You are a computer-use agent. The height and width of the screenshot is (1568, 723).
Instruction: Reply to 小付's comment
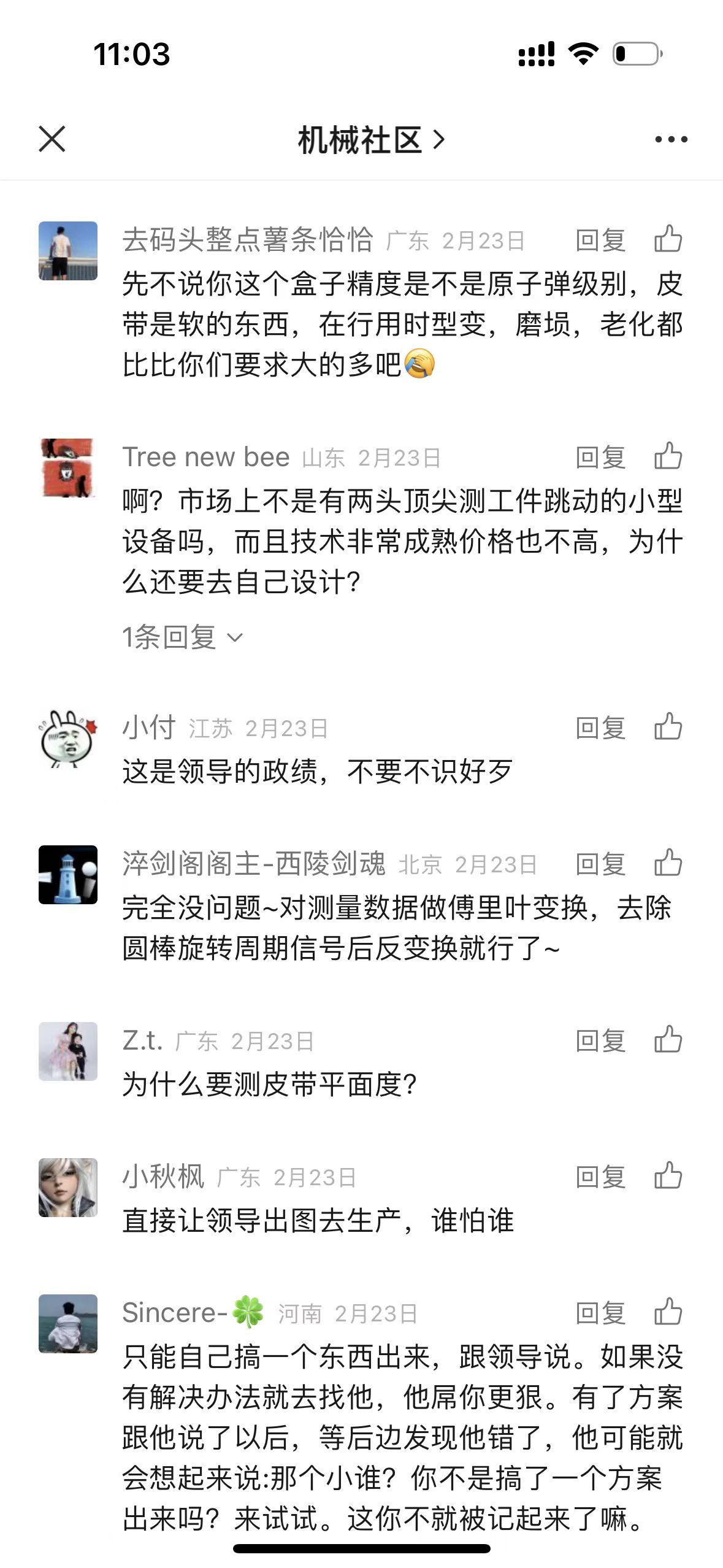[600, 728]
